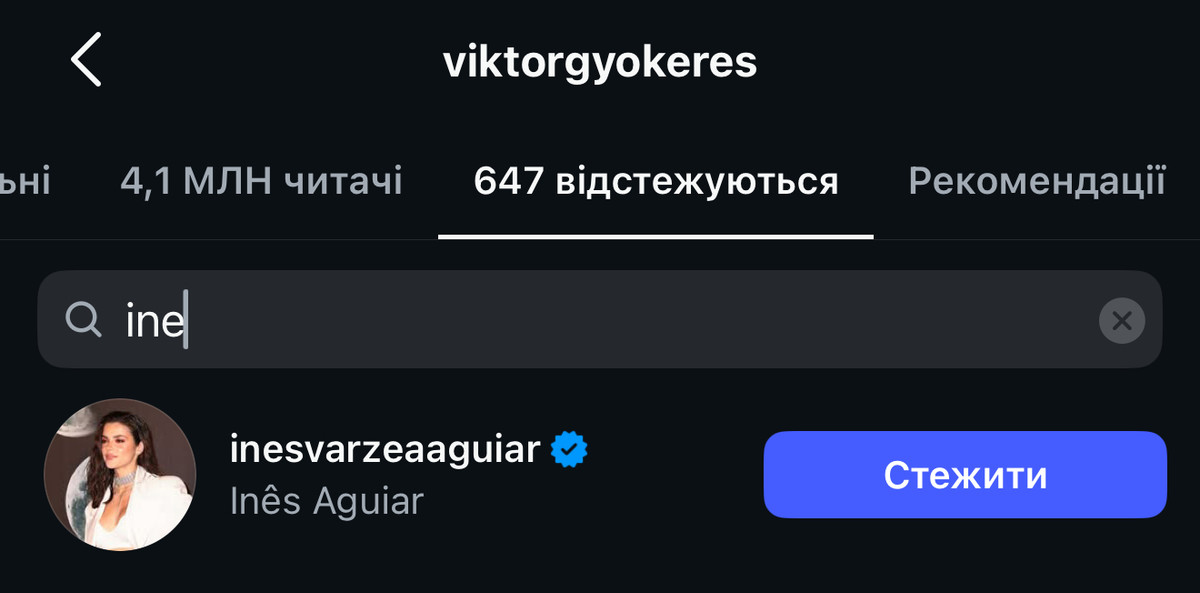The height and width of the screenshot is (593, 1200).
Task: Select the 647 відстежуються tab
Action: [x=655, y=182]
